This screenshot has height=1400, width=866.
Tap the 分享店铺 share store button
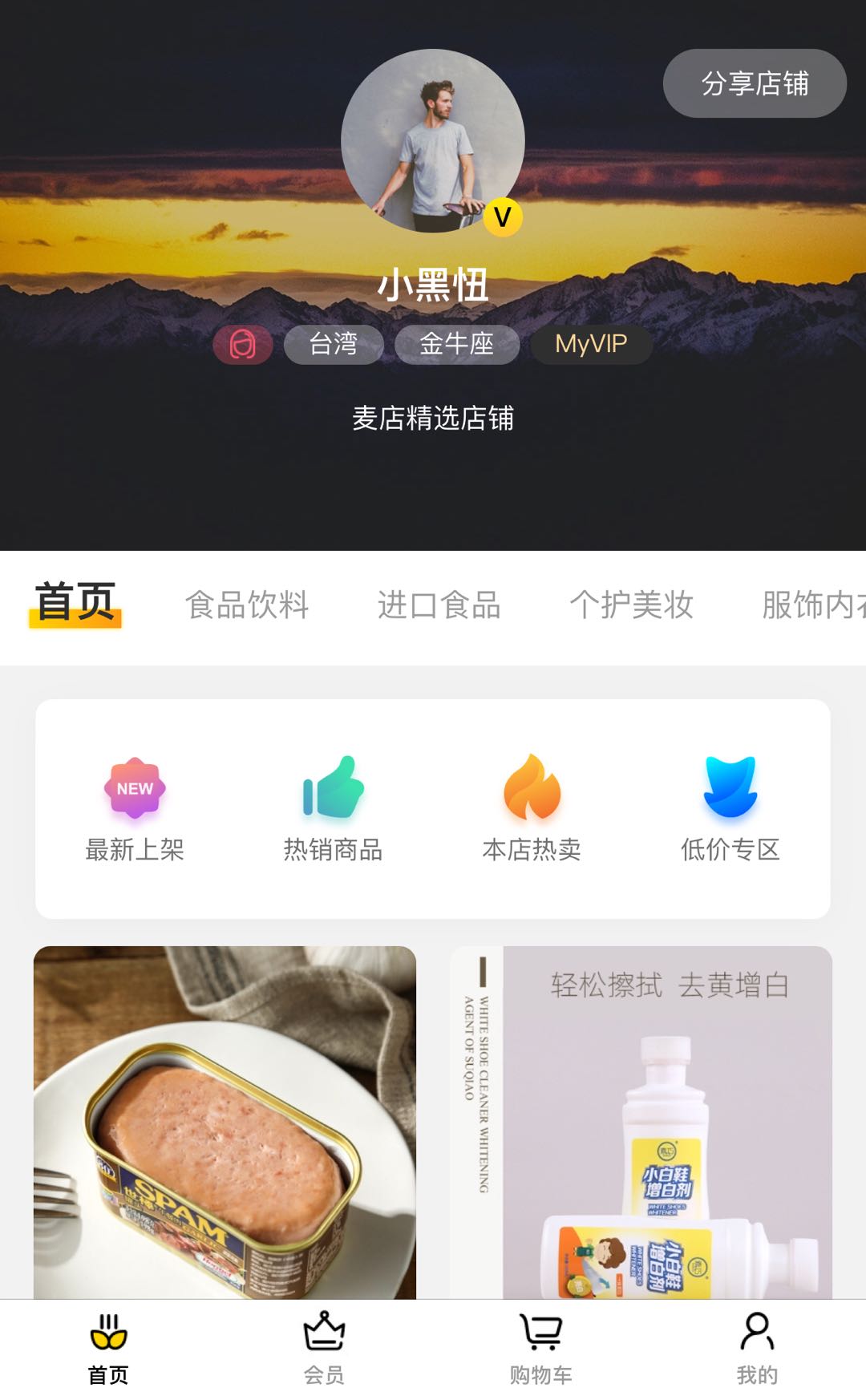pyautogui.click(x=755, y=83)
